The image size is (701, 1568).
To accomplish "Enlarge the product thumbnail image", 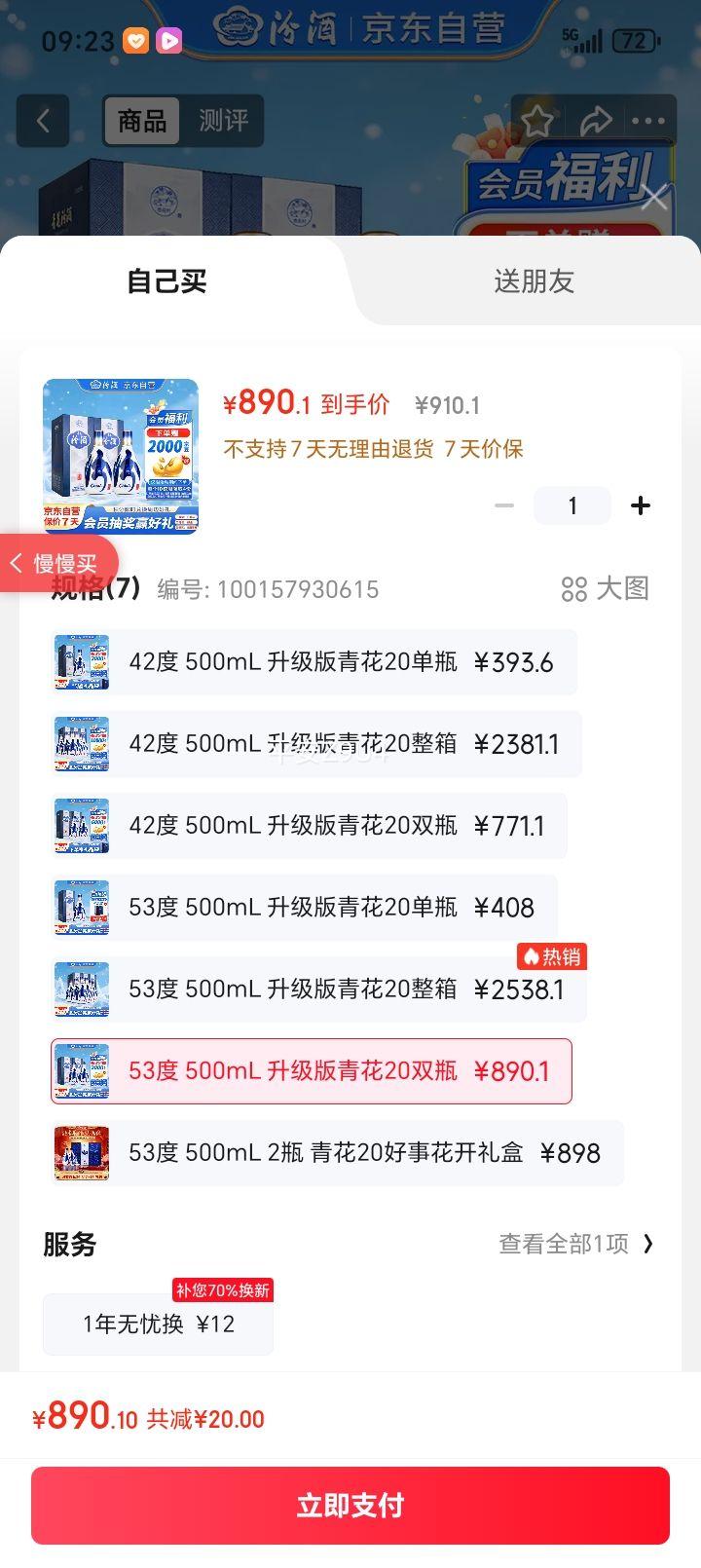I will click(121, 456).
